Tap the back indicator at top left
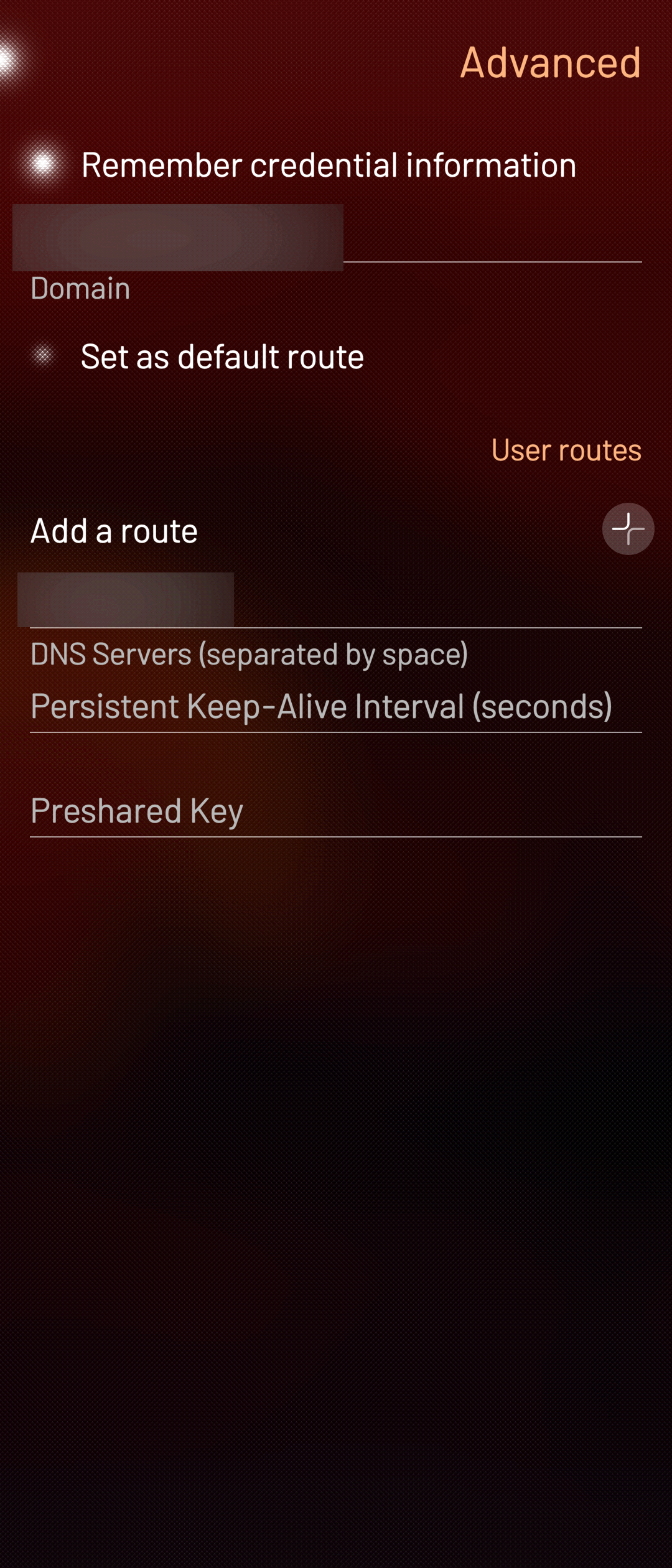Screen dimensions: 672x1568 tap(9, 60)
